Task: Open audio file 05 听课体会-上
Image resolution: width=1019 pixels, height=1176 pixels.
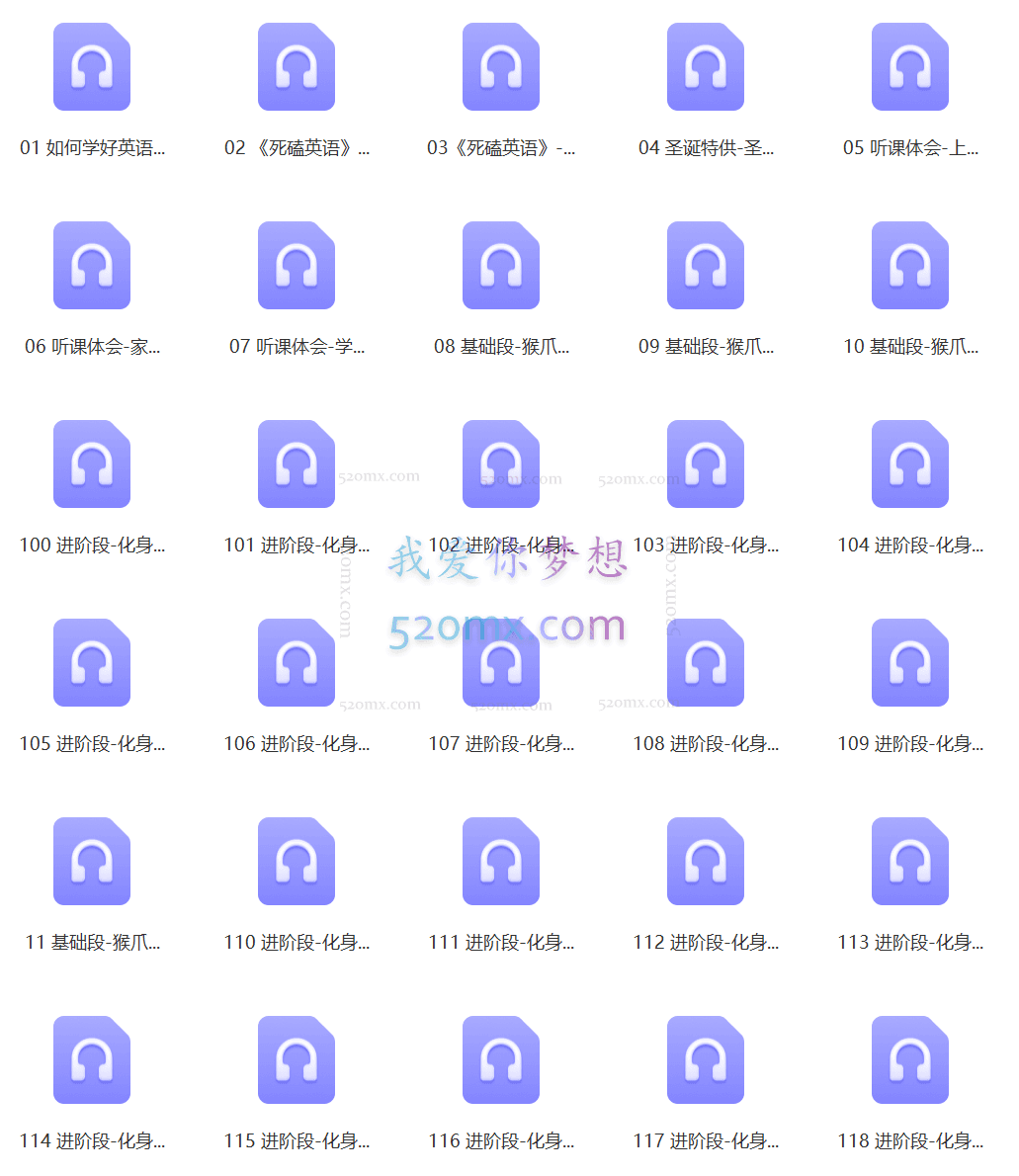Action: (x=910, y=67)
